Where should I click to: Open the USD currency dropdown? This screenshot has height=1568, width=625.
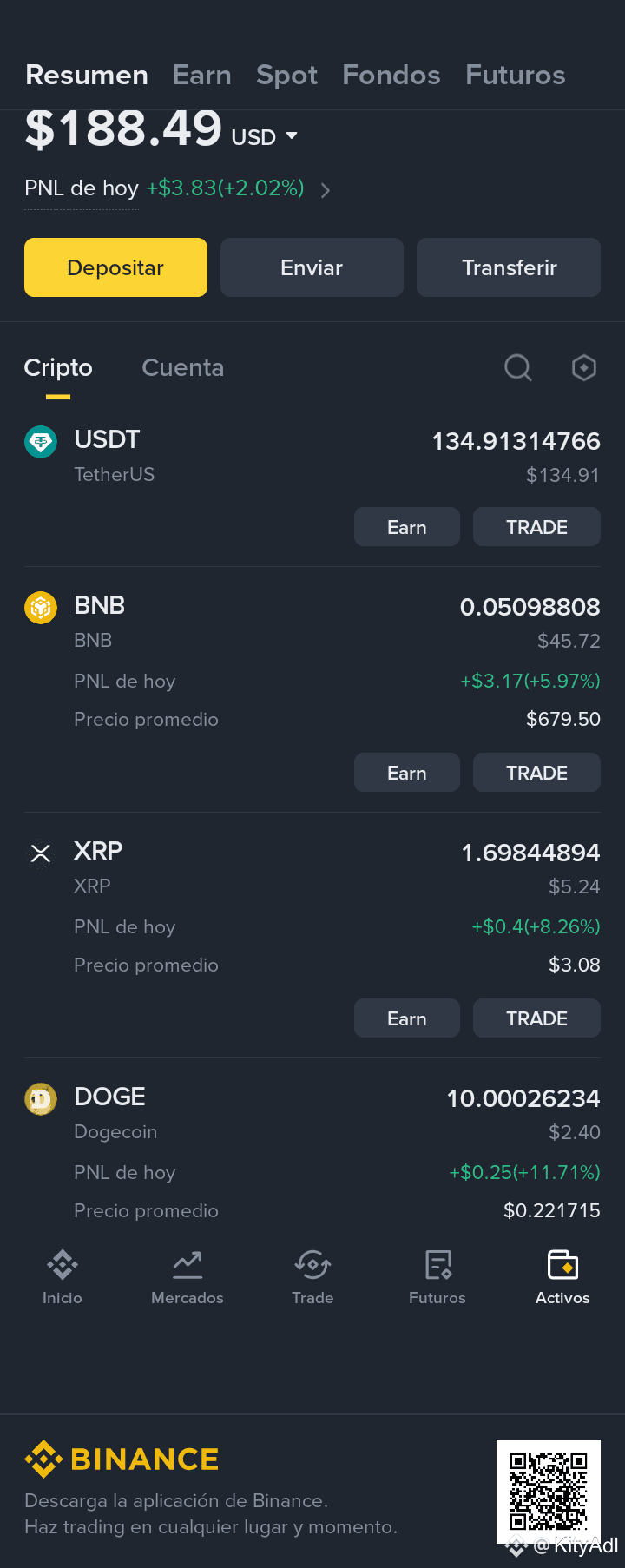(265, 136)
